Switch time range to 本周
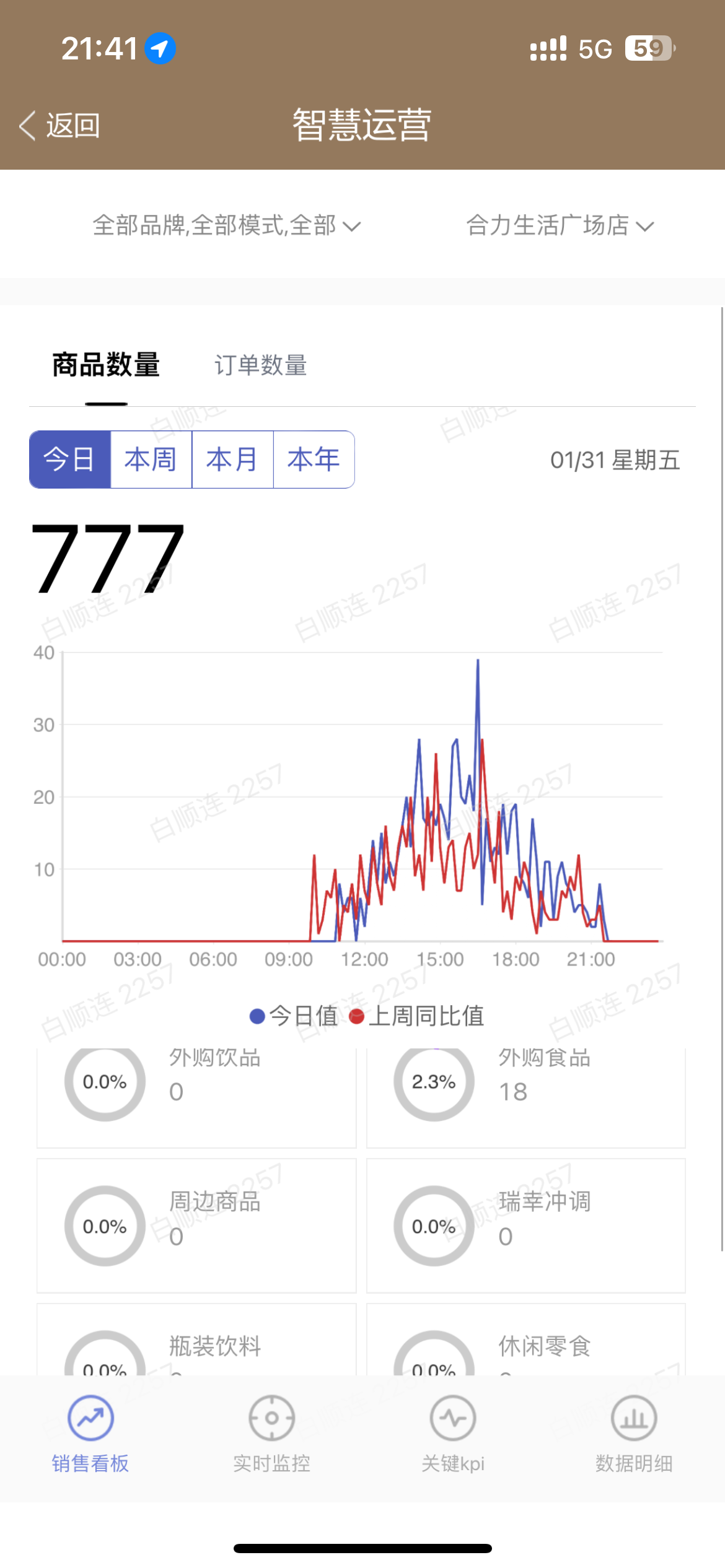This screenshot has width=725, height=1568. (x=151, y=460)
